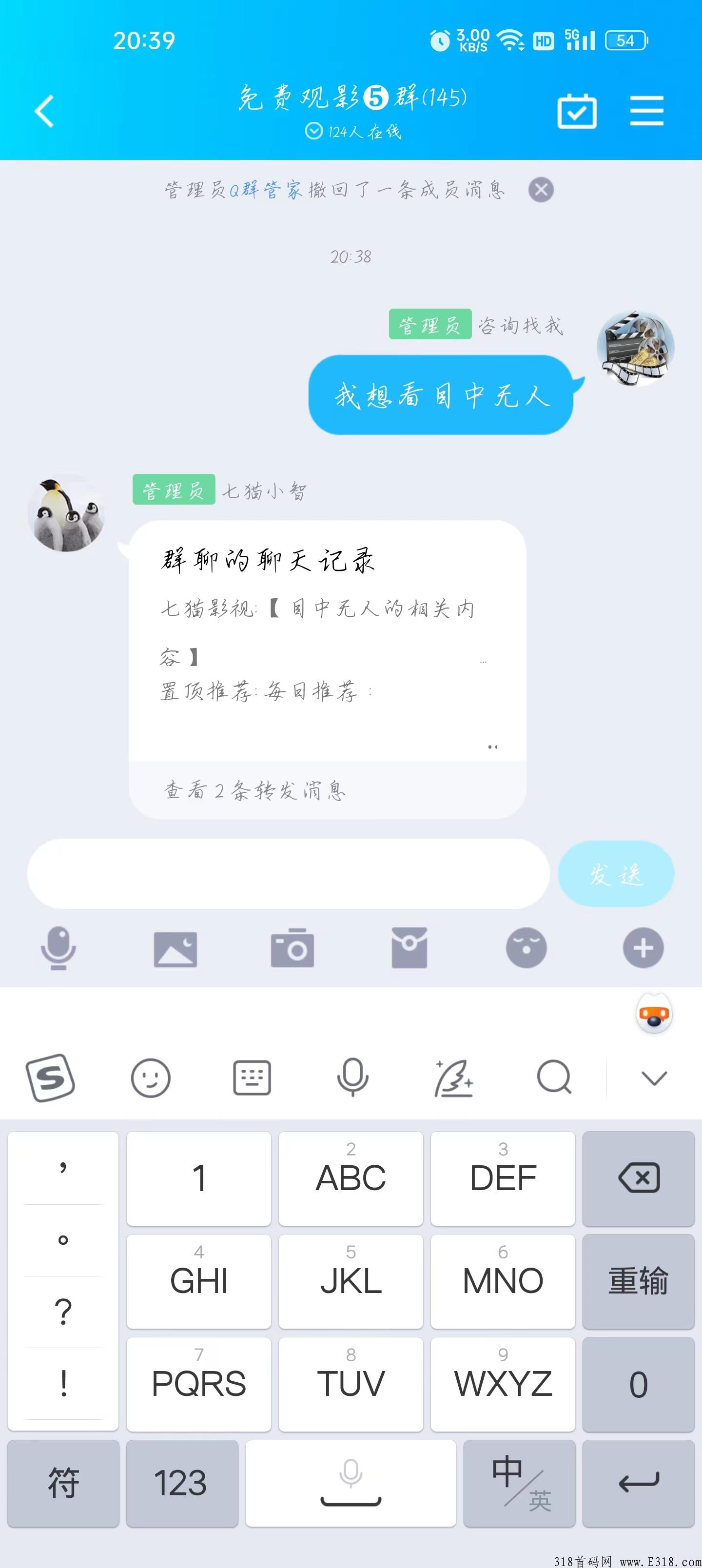The width and height of the screenshot is (702, 1568).
Task: Open handwriting input mode
Action: coord(453,1078)
